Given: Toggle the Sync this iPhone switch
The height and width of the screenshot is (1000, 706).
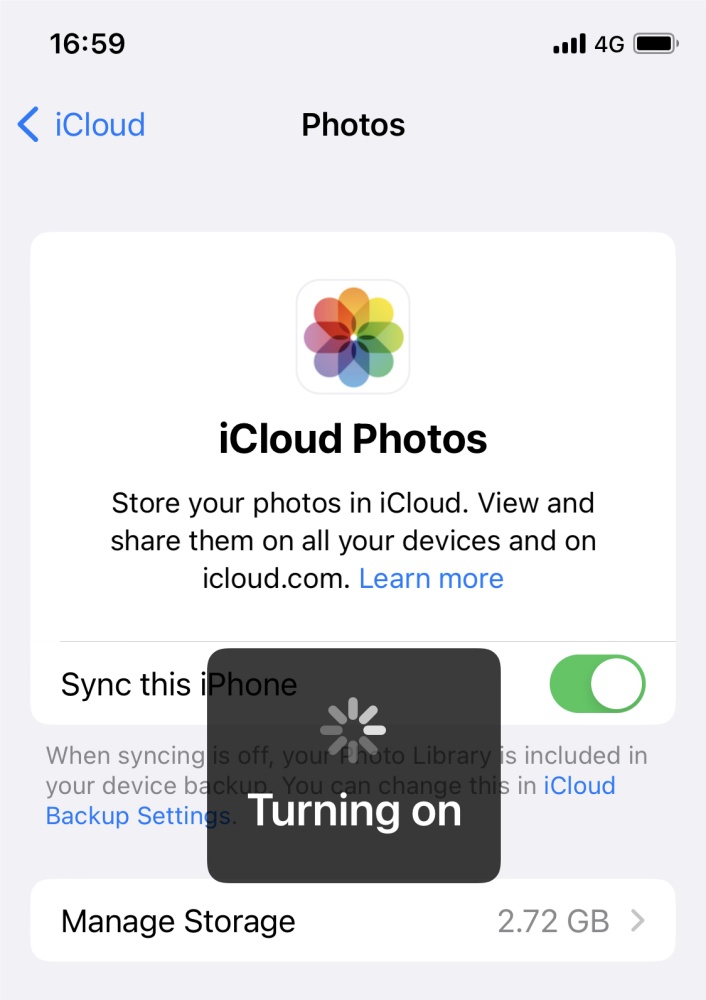Looking at the screenshot, I should click(597, 685).
